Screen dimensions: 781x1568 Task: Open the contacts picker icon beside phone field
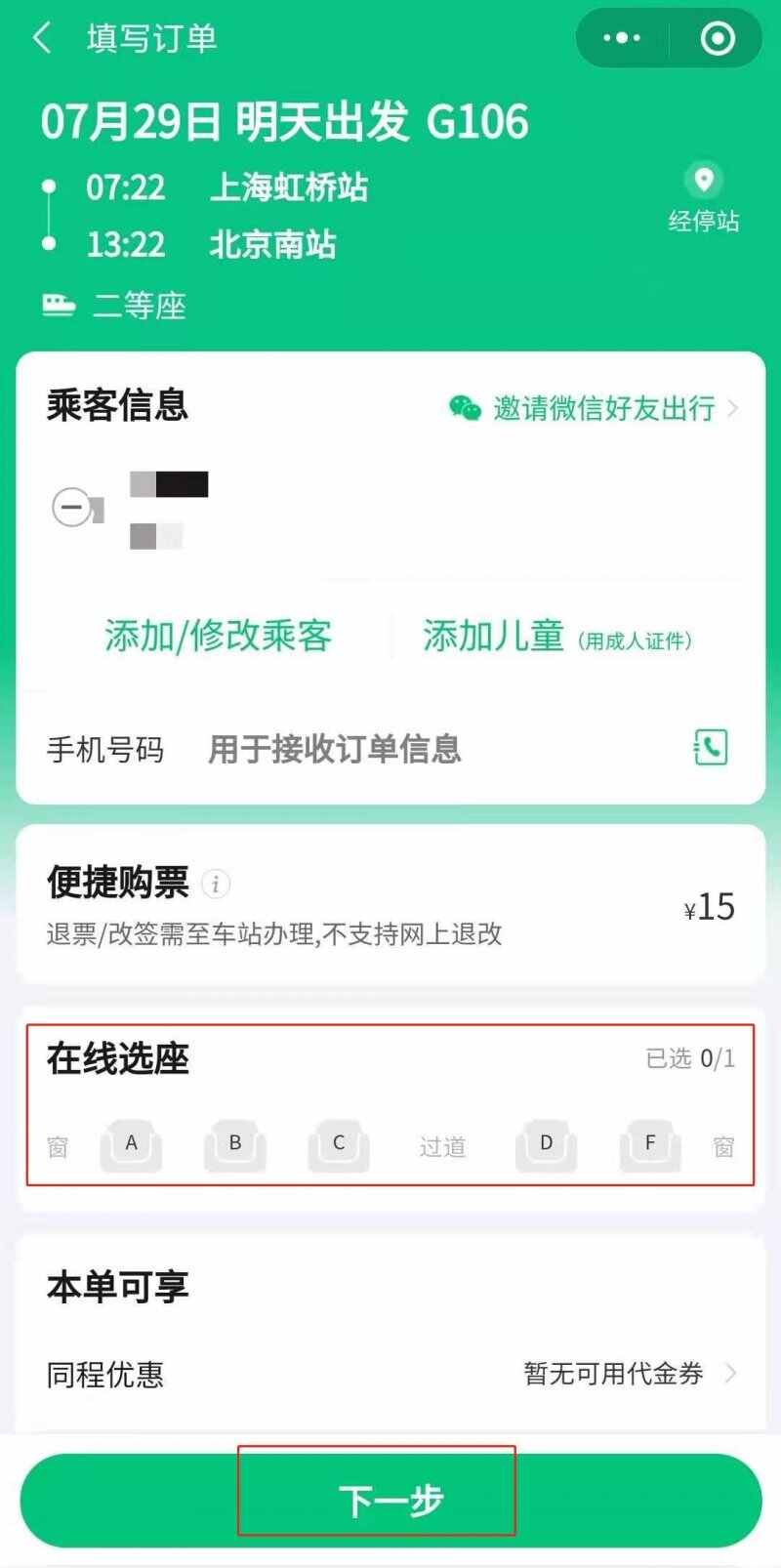click(711, 748)
